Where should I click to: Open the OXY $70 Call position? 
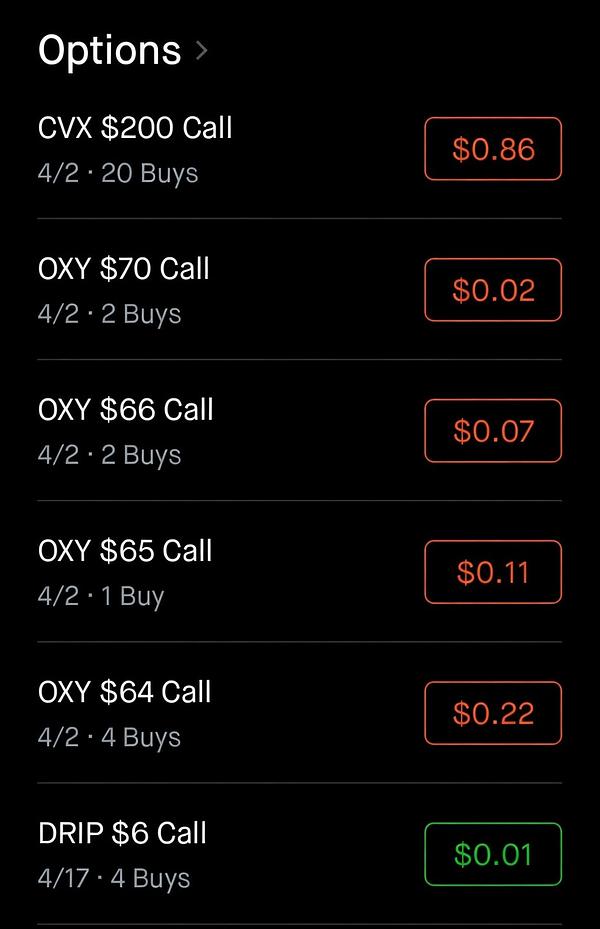pos(124,289)
